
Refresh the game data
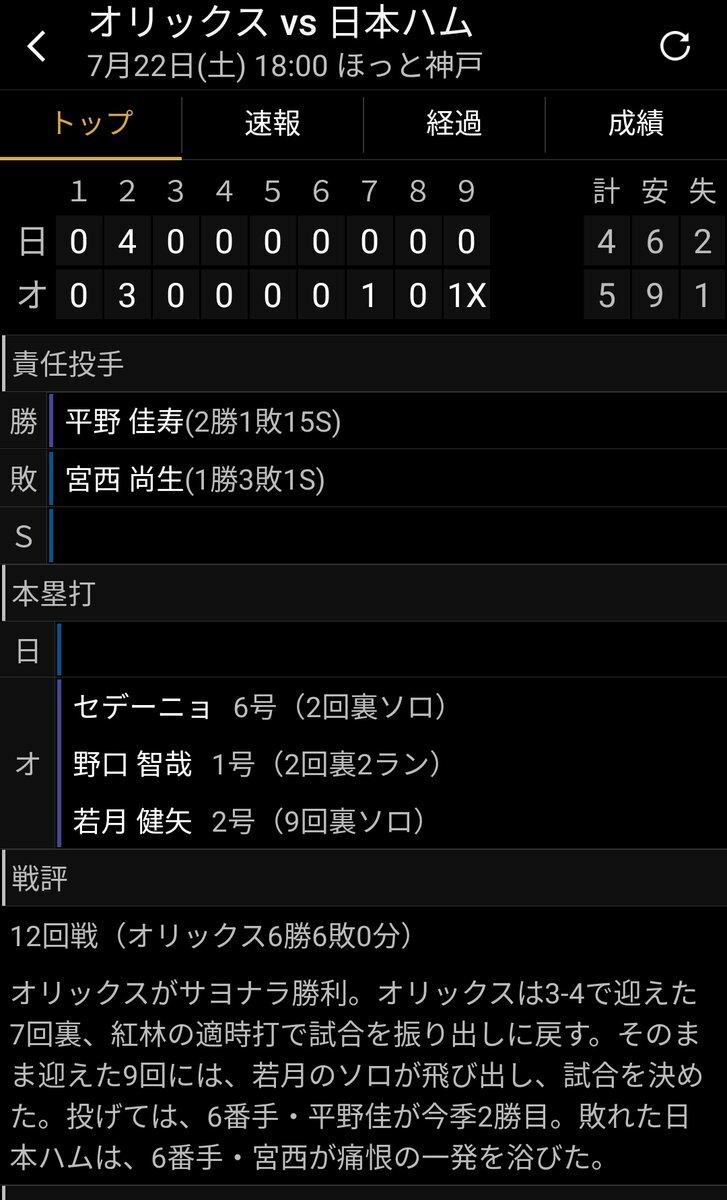[x=676, y=46]
